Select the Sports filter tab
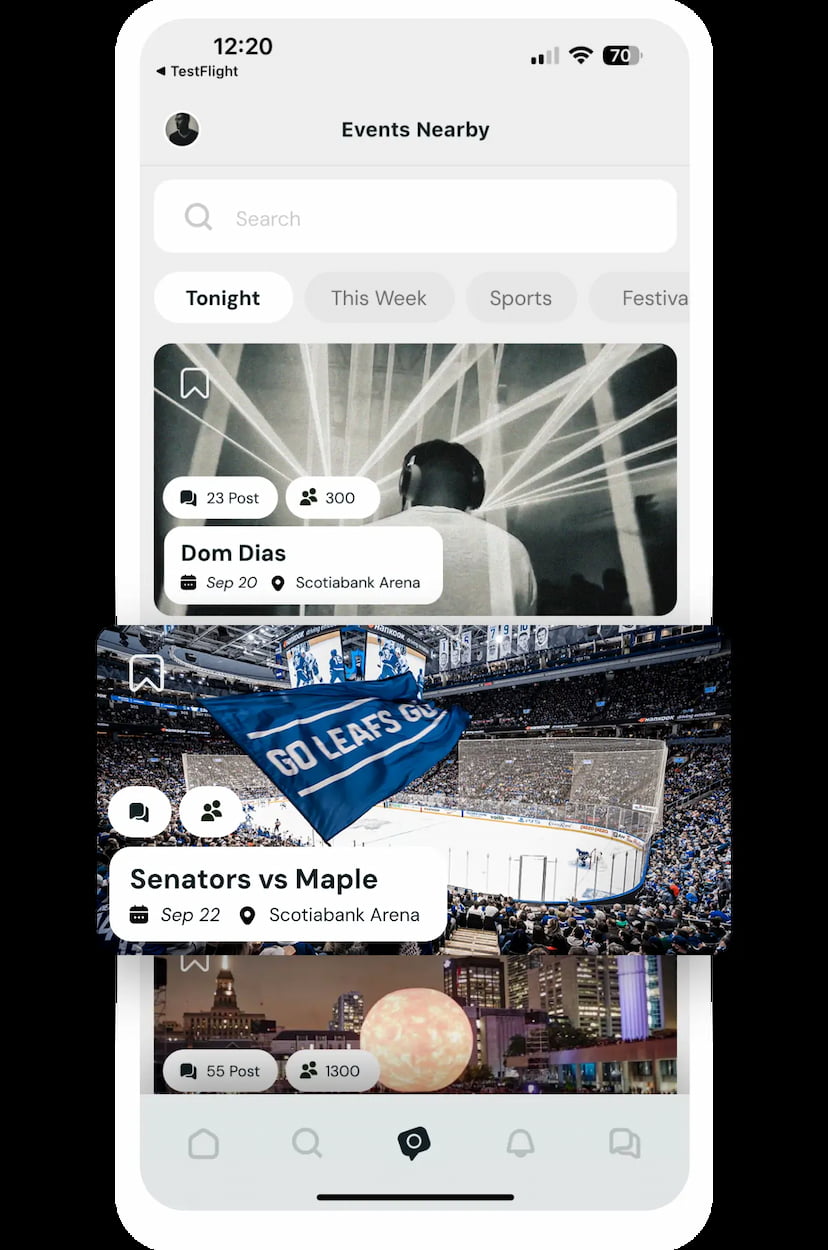828x1250 pixels. click(x=520, y=297)
